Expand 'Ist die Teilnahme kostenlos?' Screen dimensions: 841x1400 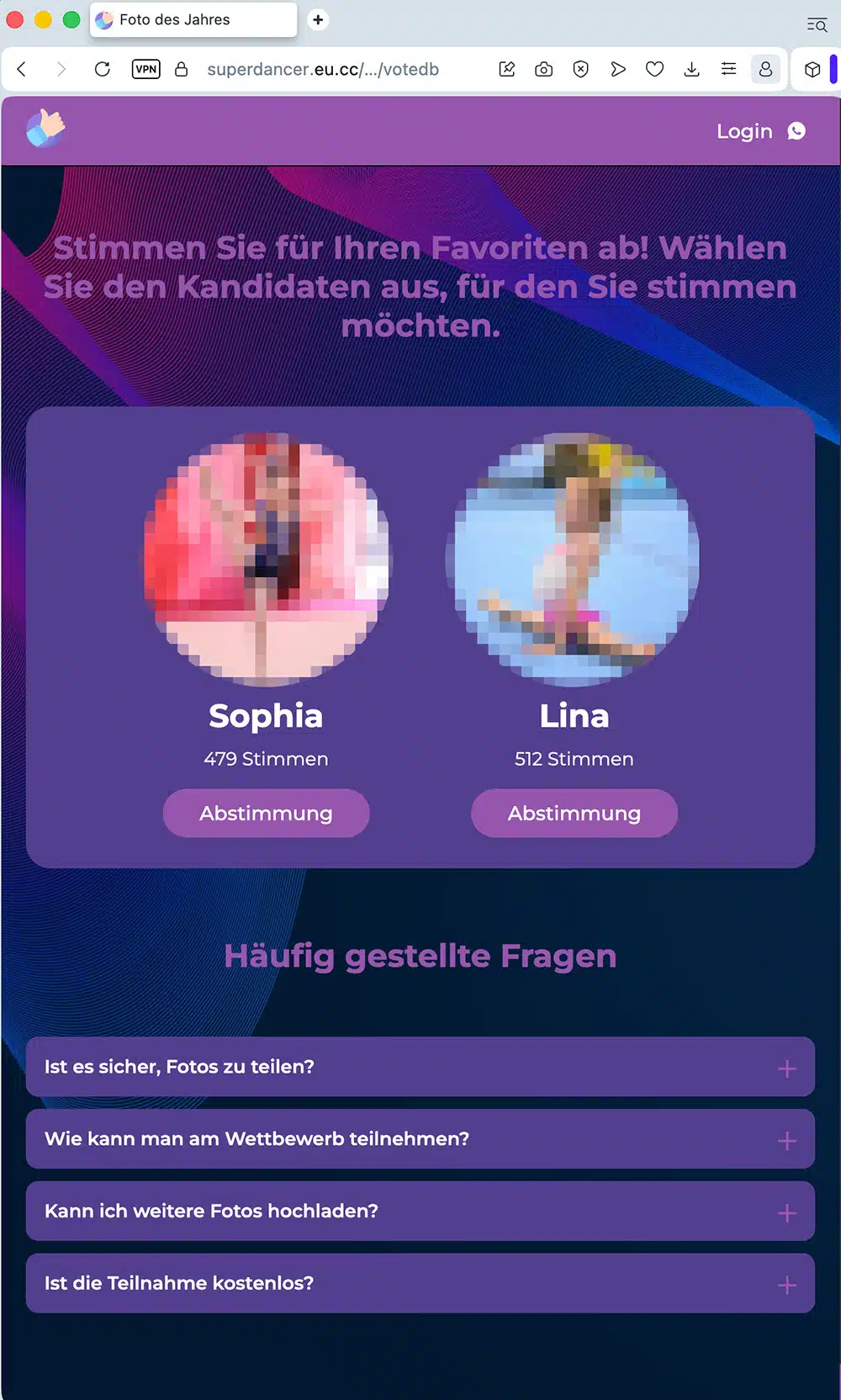[420, 1284]
